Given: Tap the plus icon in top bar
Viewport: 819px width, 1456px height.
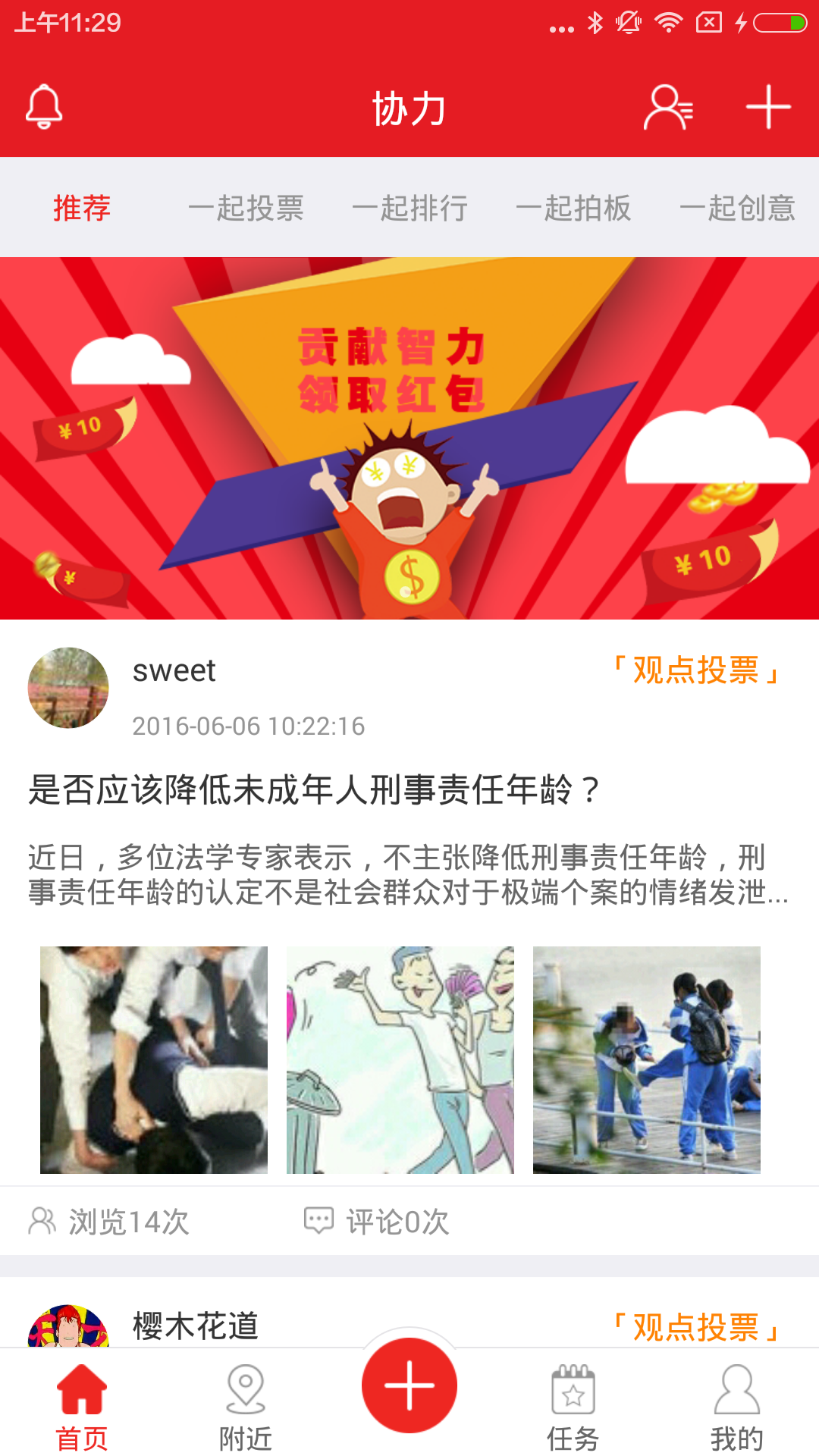Looking at the screenshot, I should [x=768, y=107].
